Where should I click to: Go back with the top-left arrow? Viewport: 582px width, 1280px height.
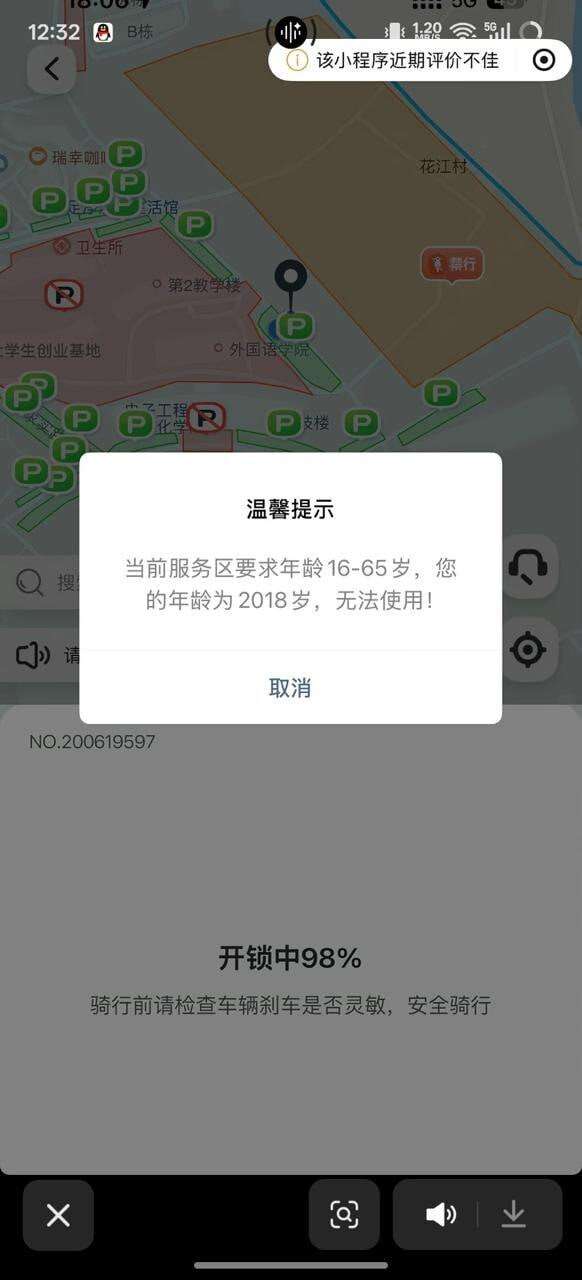coord(52,69)
